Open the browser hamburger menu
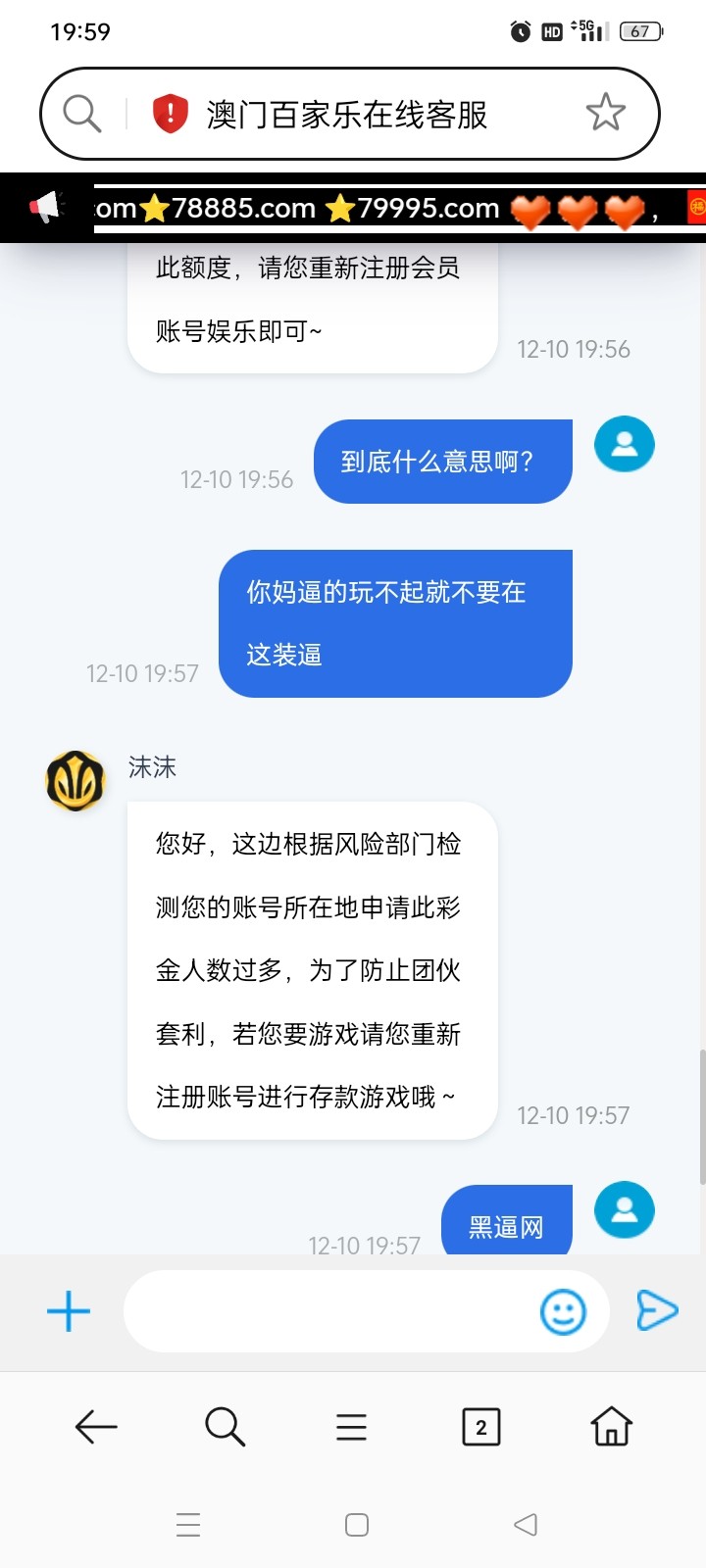The height and width of the screenshot is (1568, 706). [351, 1427]
